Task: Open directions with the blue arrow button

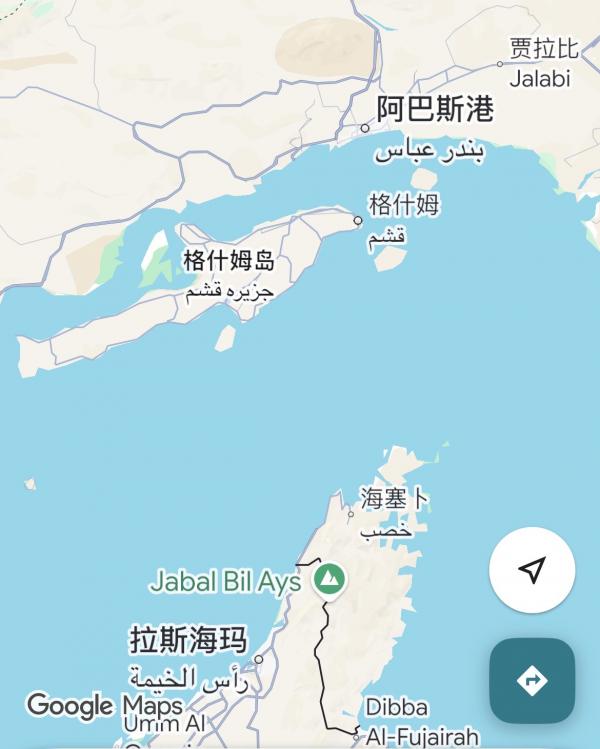Action: pos(532,681)
